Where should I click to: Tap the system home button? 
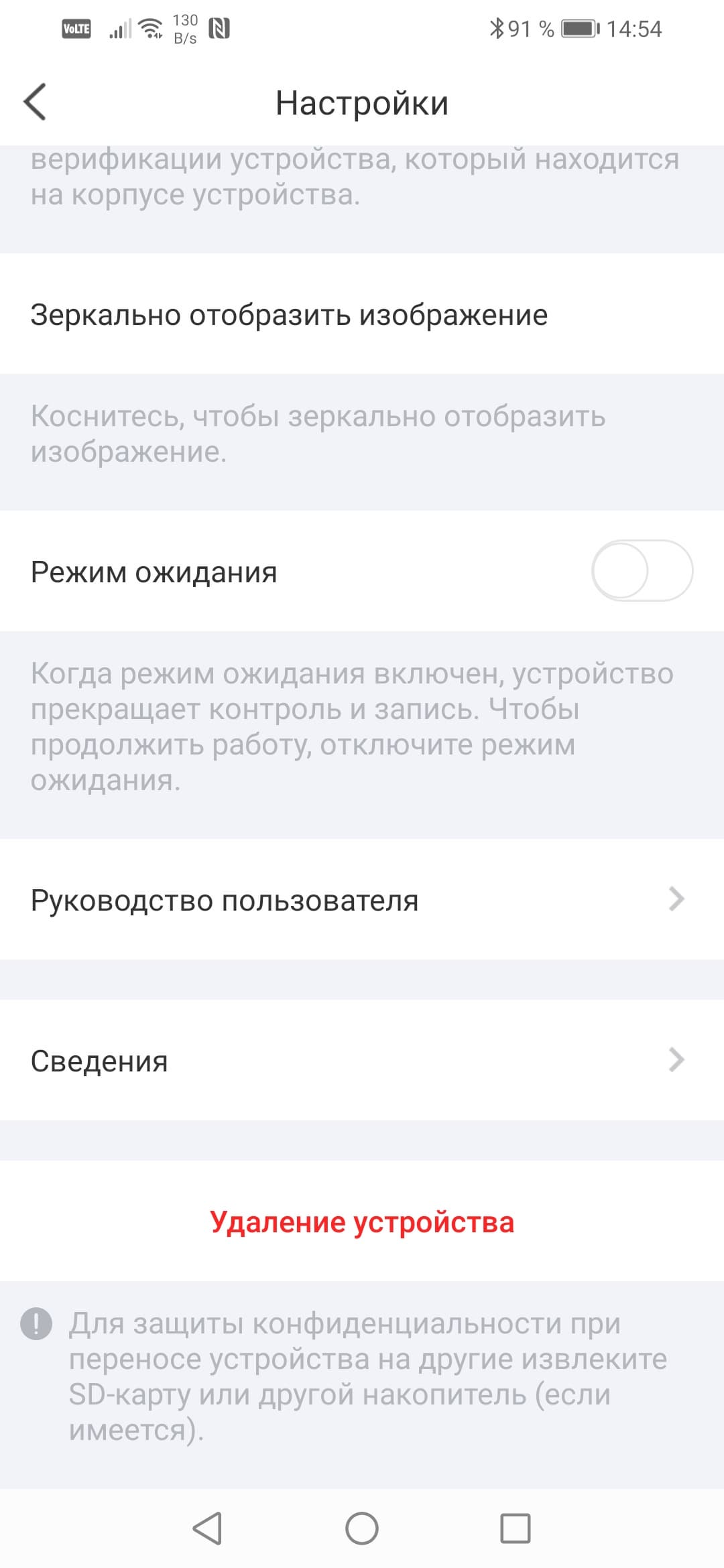tap(362, 1528)
